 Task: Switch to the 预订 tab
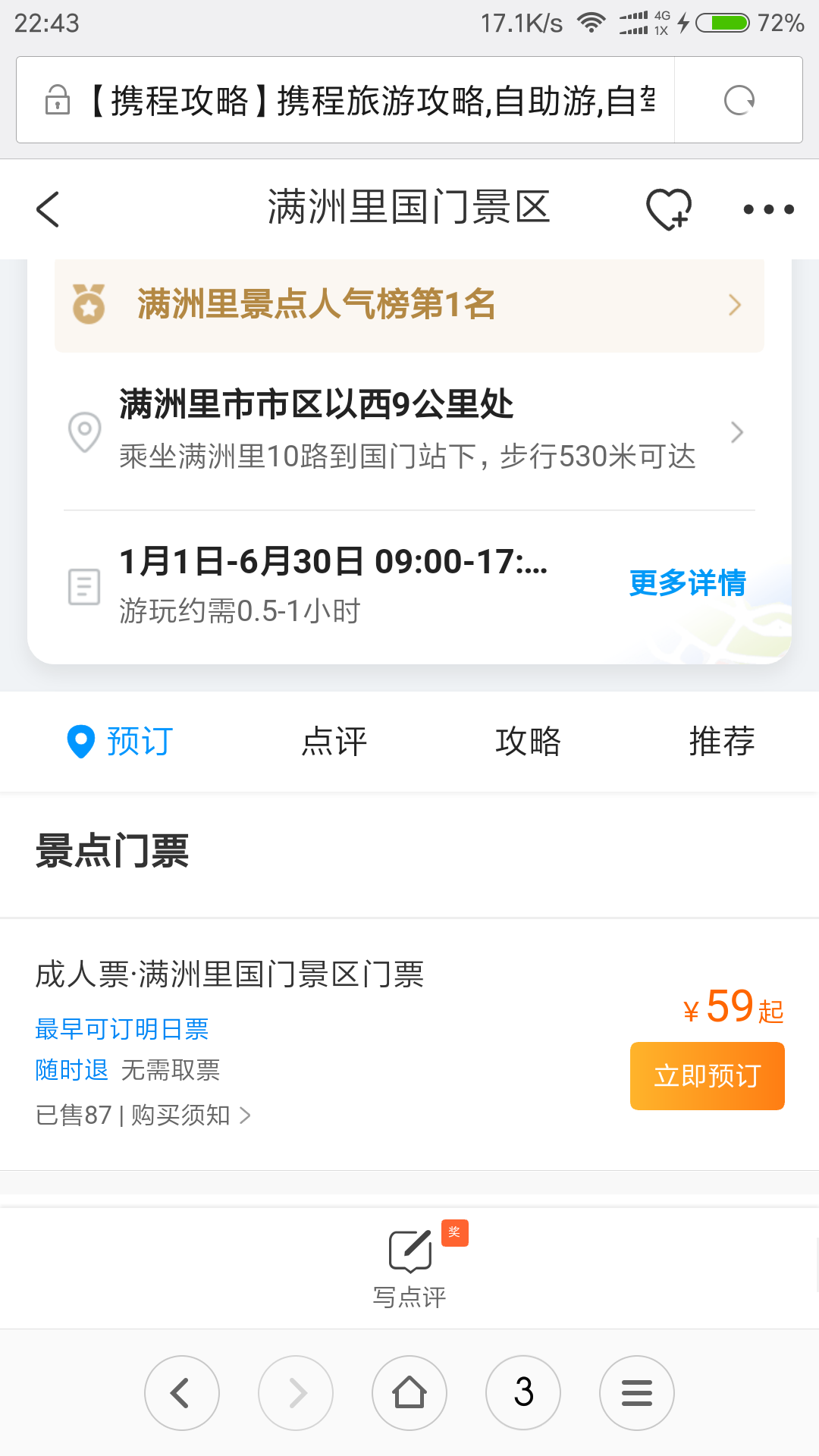(x=121, y=741)
